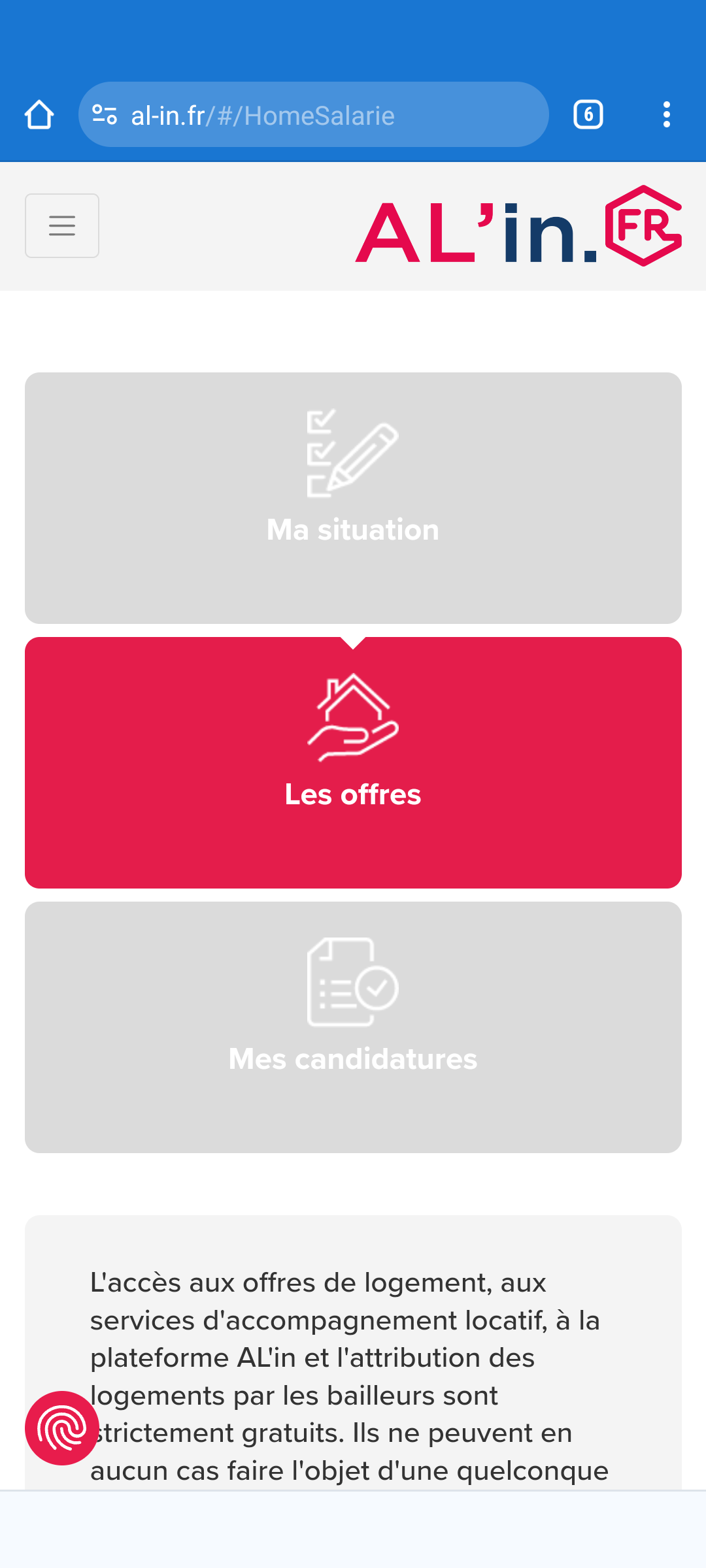The width and height of the screenshot is (706, 1568).
Task: Open the Ma situation card
Action: [x=353, y=498]
